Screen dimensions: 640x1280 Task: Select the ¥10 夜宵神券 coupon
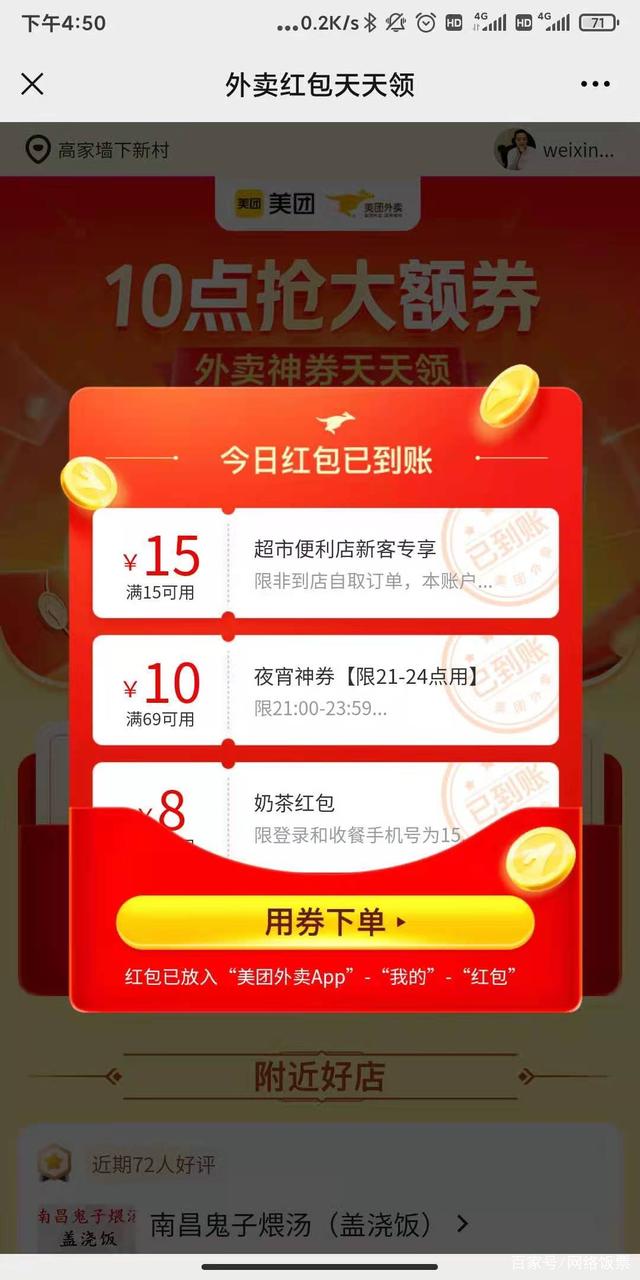pyautogui.click(x=325, y=690)
